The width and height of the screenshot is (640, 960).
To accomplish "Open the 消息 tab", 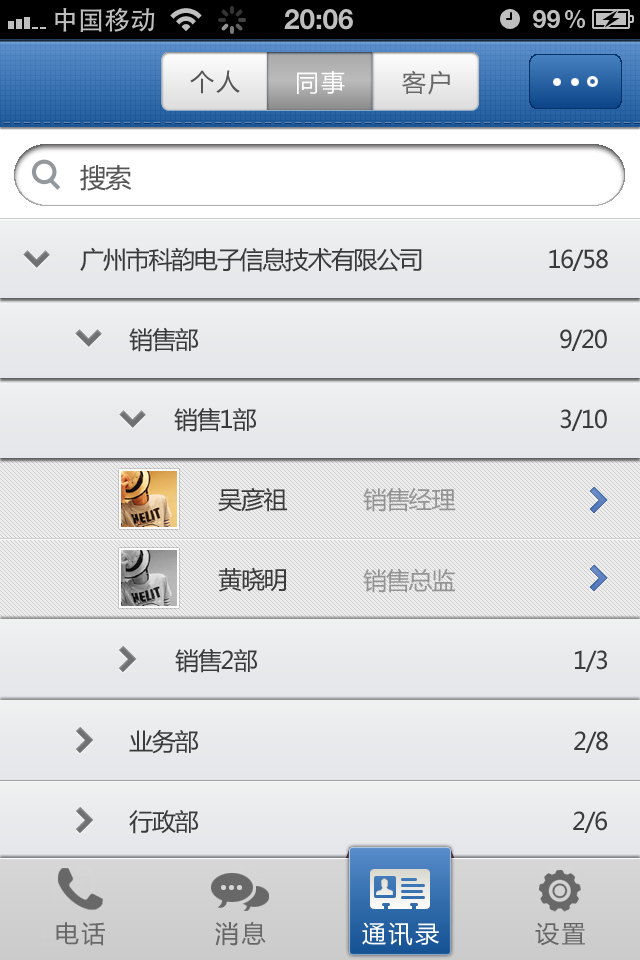I will [240, 907].
